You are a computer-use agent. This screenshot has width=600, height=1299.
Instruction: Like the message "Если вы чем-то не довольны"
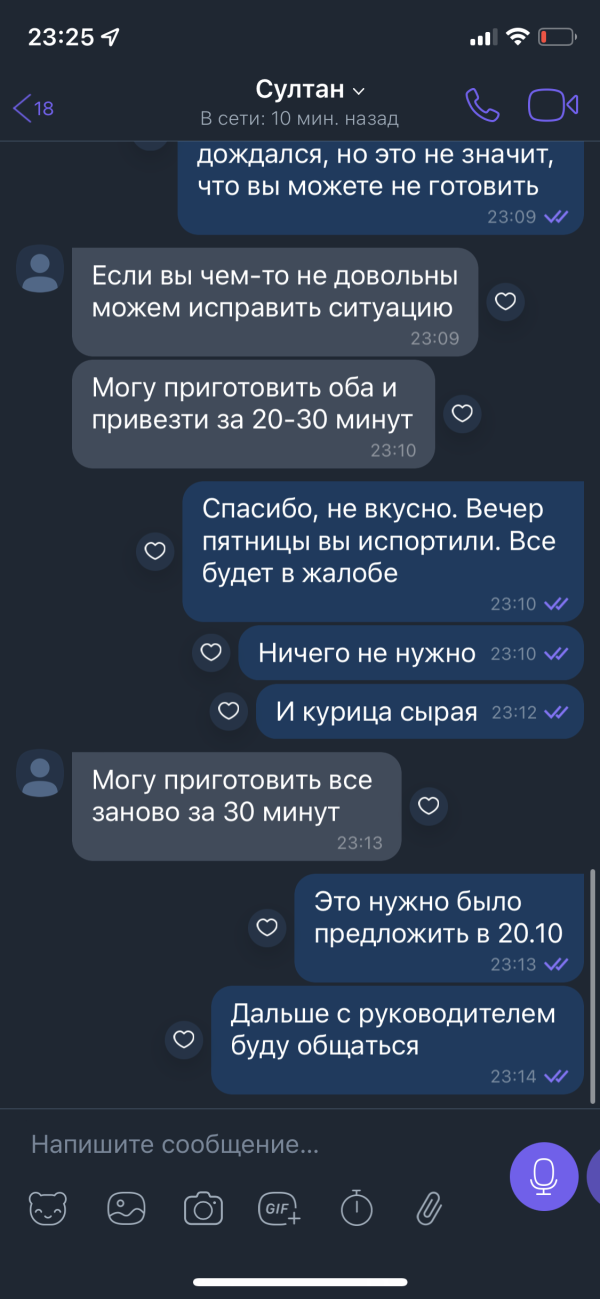click(x=506, y=301)
